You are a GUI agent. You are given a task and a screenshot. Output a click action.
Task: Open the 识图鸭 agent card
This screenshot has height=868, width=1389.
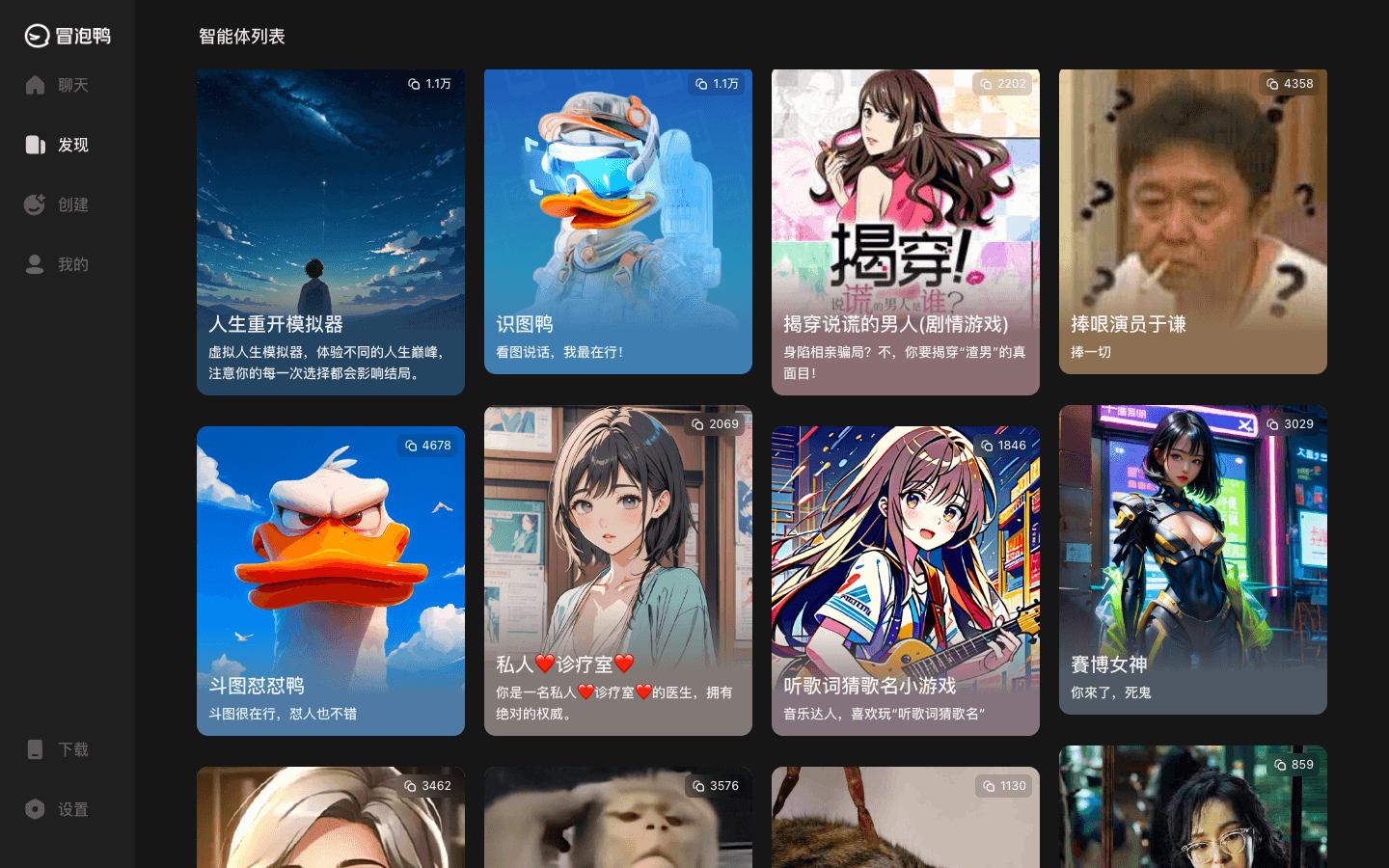[x=617, y=222]
